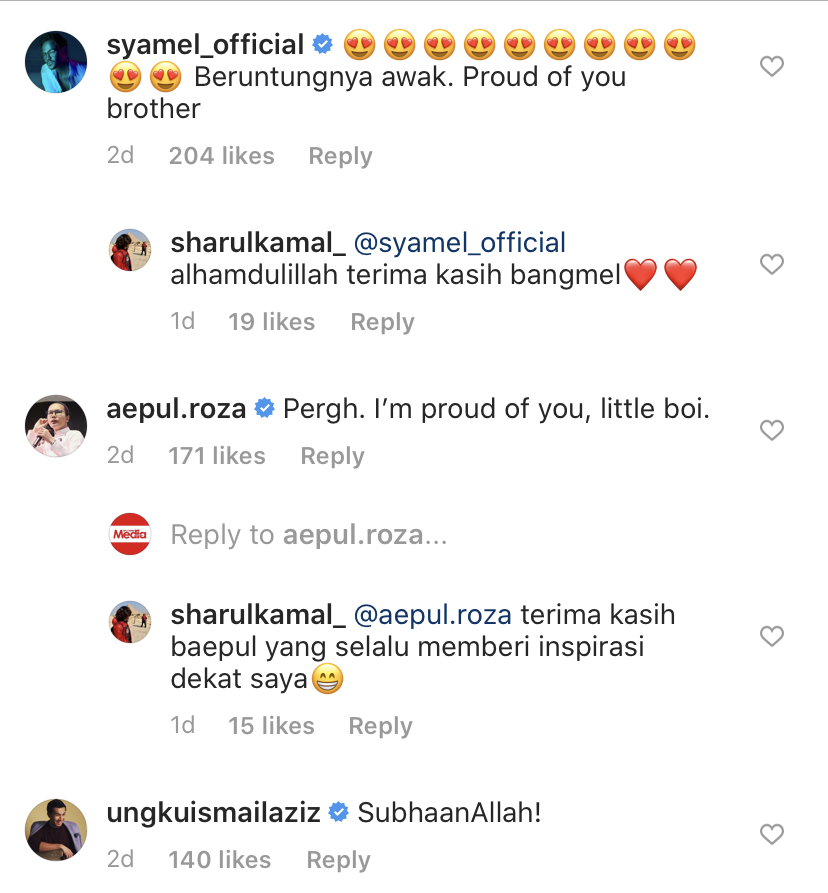The height and width of the screenshot is (893, 828).
Task: Open the ungkuismailaziz username
Action: [x=213, y=813]
